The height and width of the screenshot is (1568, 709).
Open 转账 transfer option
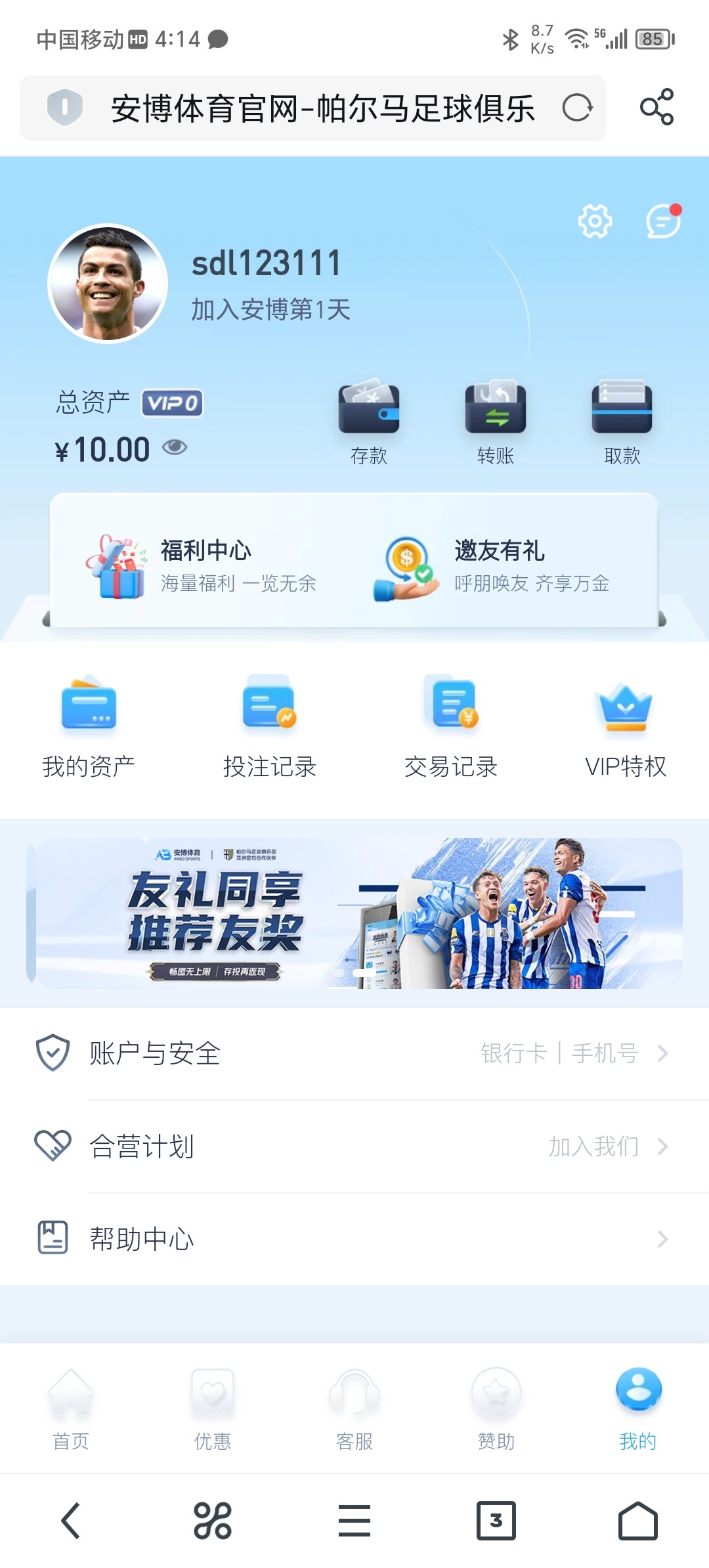coord(496,422)
